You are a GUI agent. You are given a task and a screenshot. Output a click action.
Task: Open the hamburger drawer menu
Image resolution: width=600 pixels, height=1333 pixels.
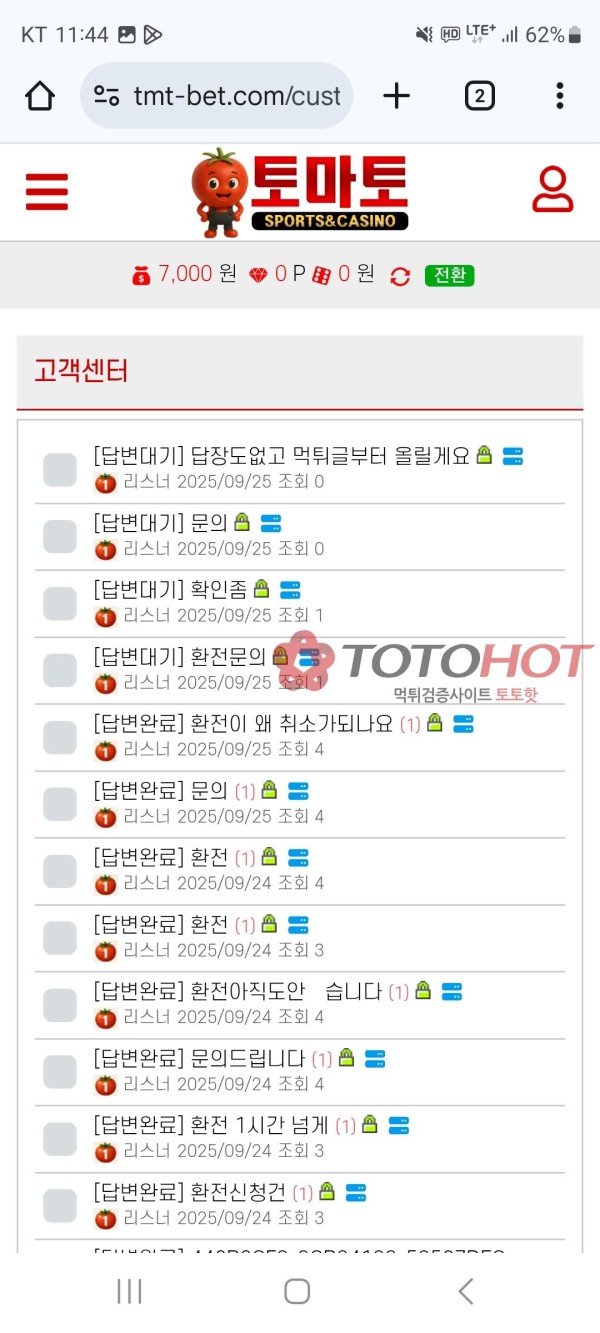pos(47,191)
